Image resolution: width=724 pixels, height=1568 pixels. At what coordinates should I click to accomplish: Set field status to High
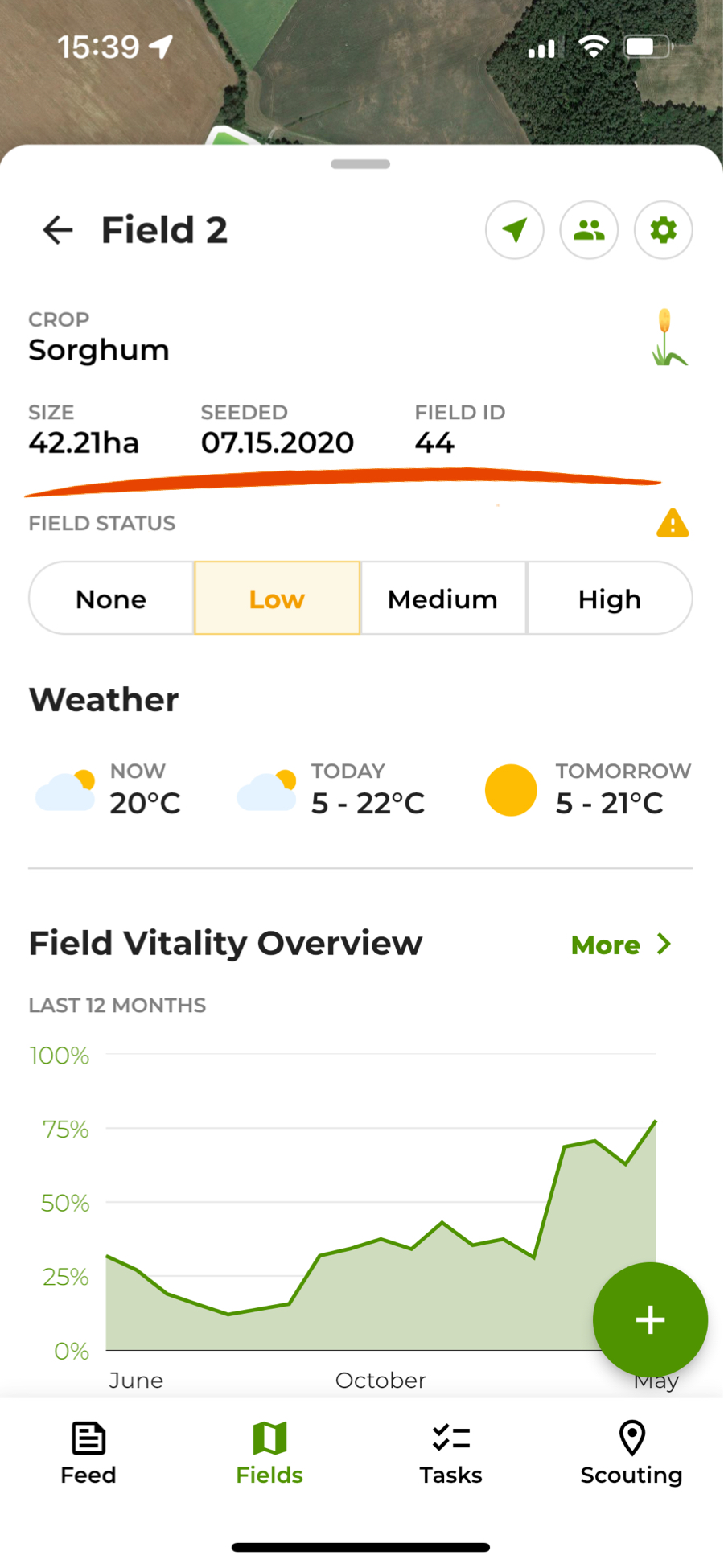coord(609,599)
